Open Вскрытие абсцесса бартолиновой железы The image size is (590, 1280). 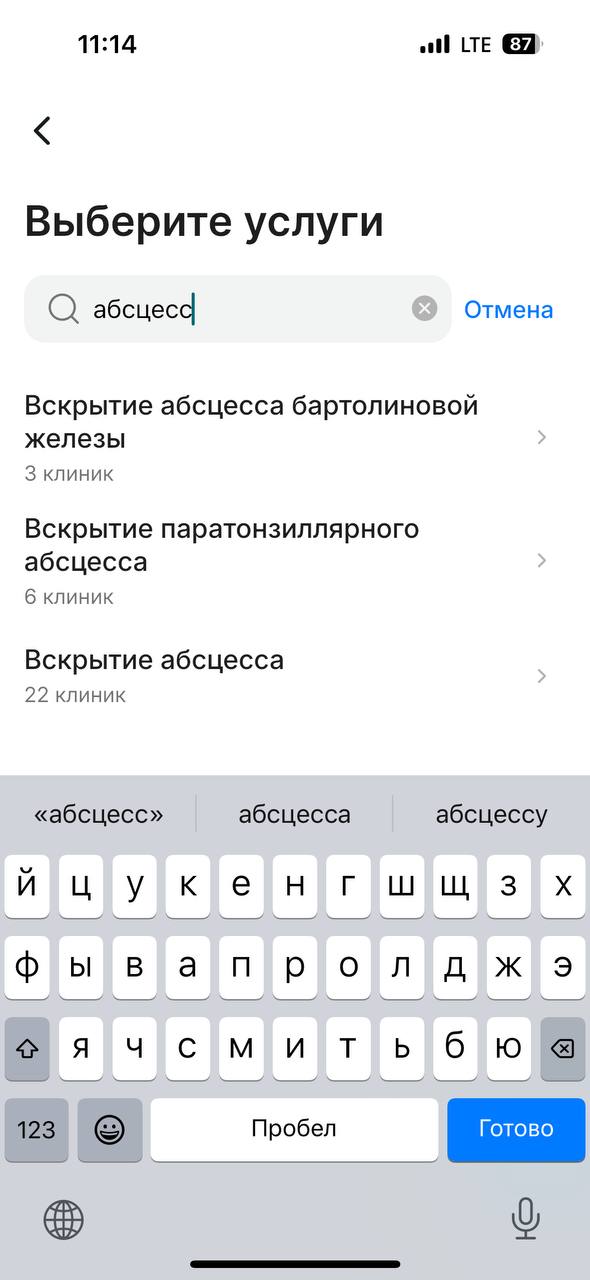(x=295, y=437)
